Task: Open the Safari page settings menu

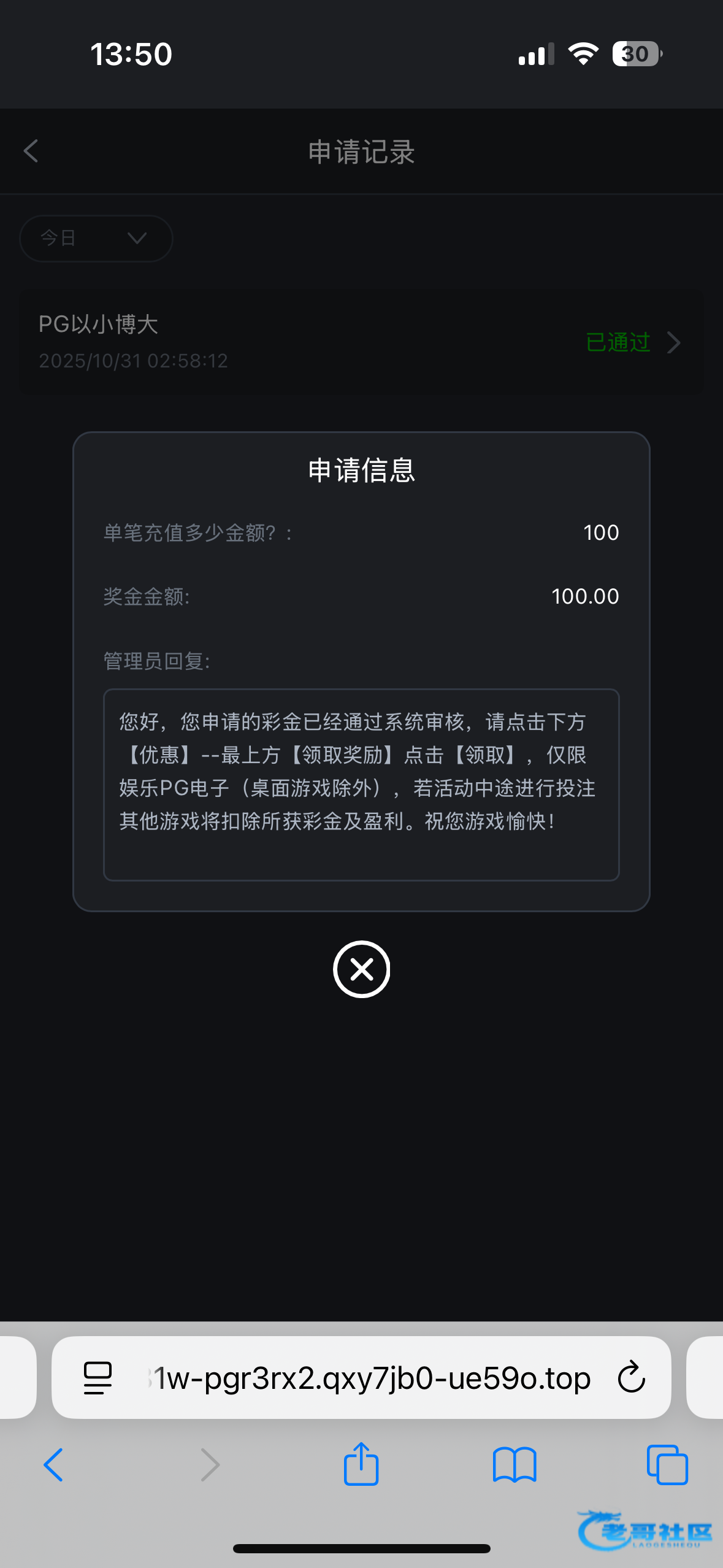Action: coord(98,1377)
